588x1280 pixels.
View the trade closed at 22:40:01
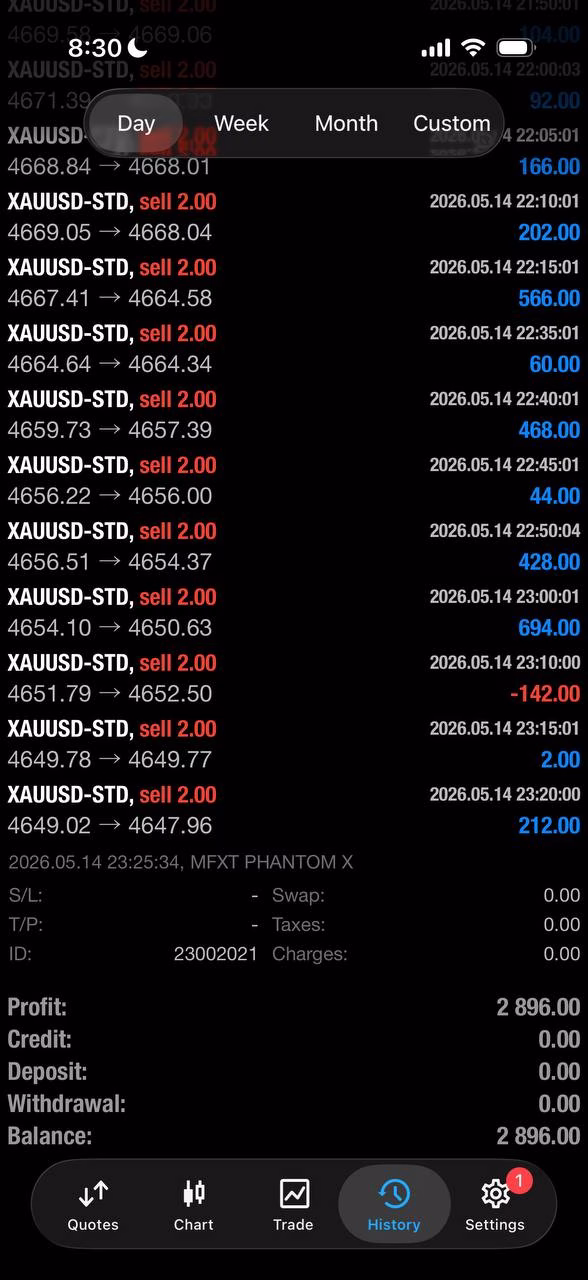(x=294, y=415)
